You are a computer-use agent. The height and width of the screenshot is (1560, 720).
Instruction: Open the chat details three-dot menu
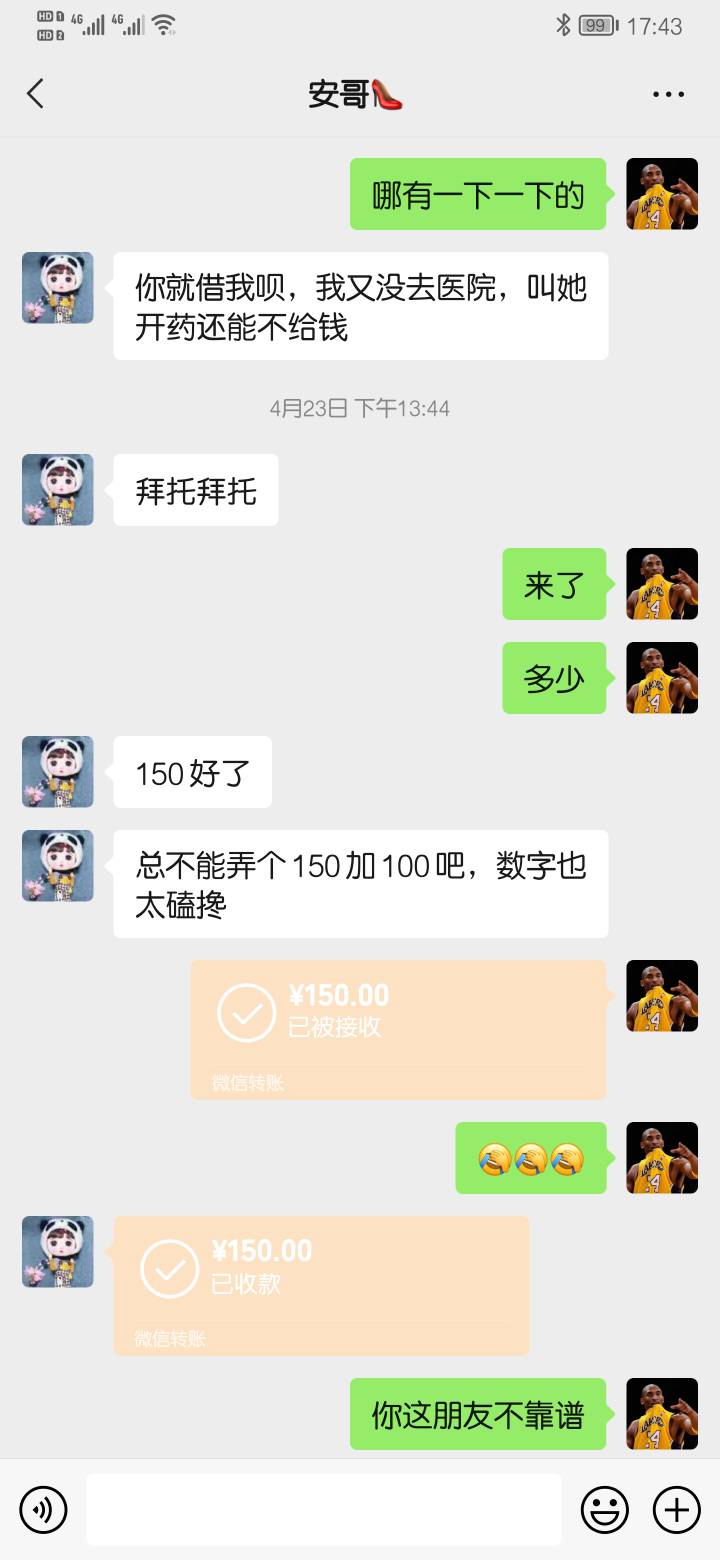[668, 94]
